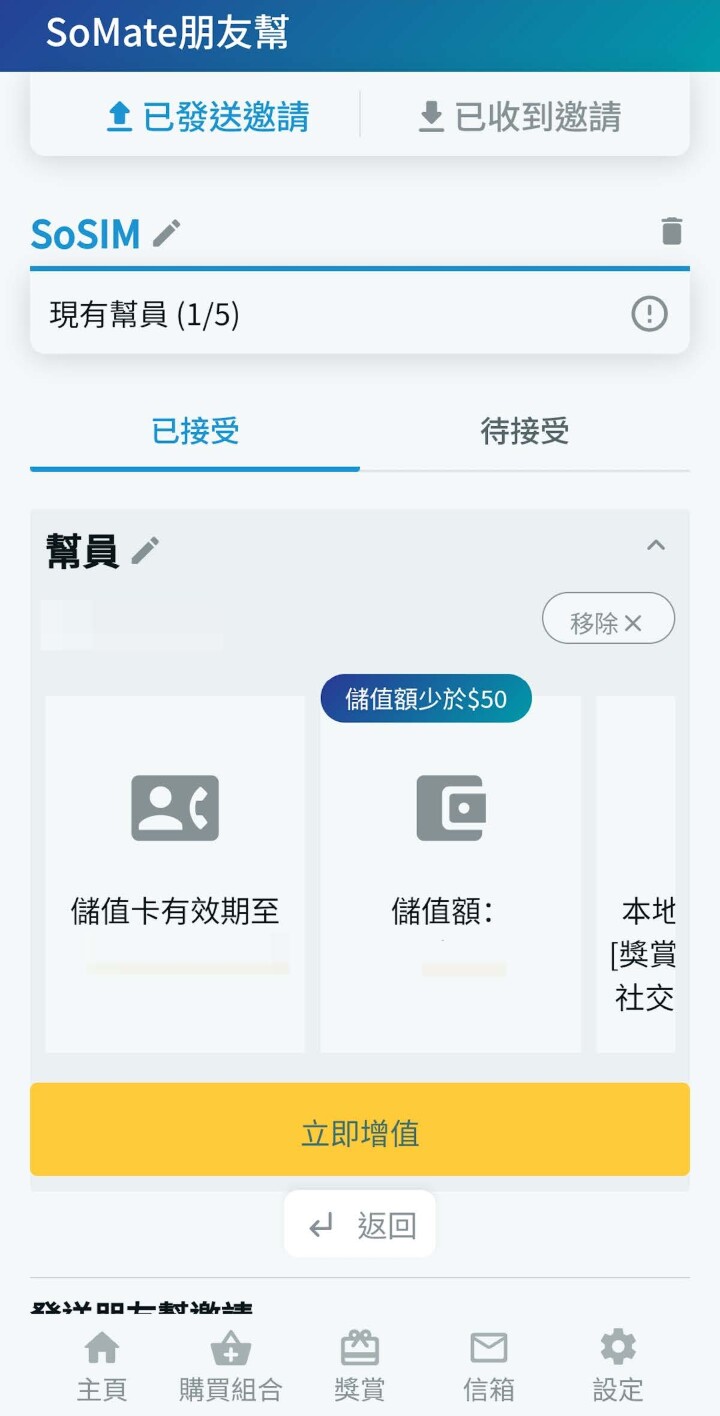
Task: Delete the SoSIM group
Action: tap(672, 231)
